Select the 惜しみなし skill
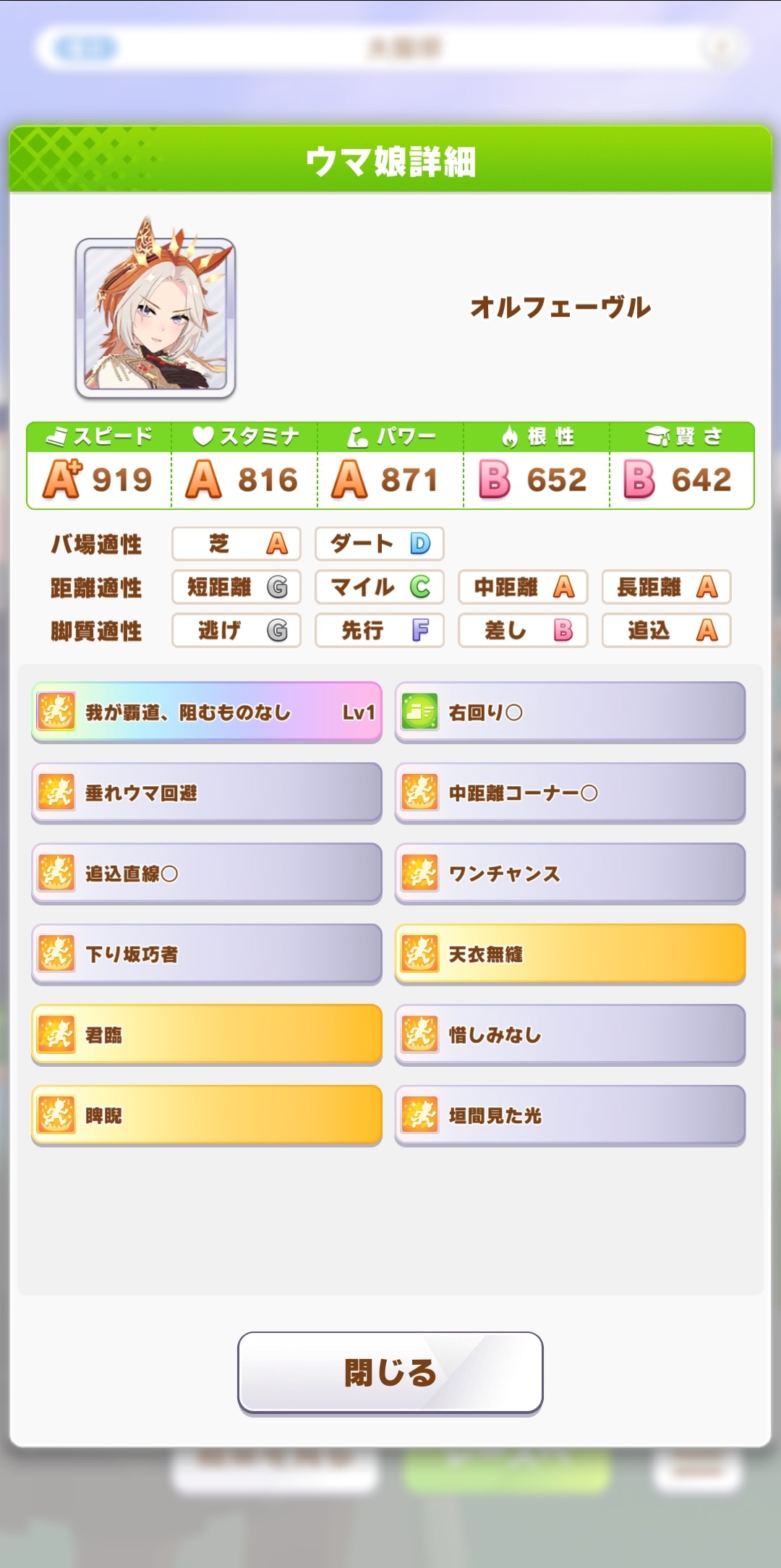 click(x=570, y=1035)
